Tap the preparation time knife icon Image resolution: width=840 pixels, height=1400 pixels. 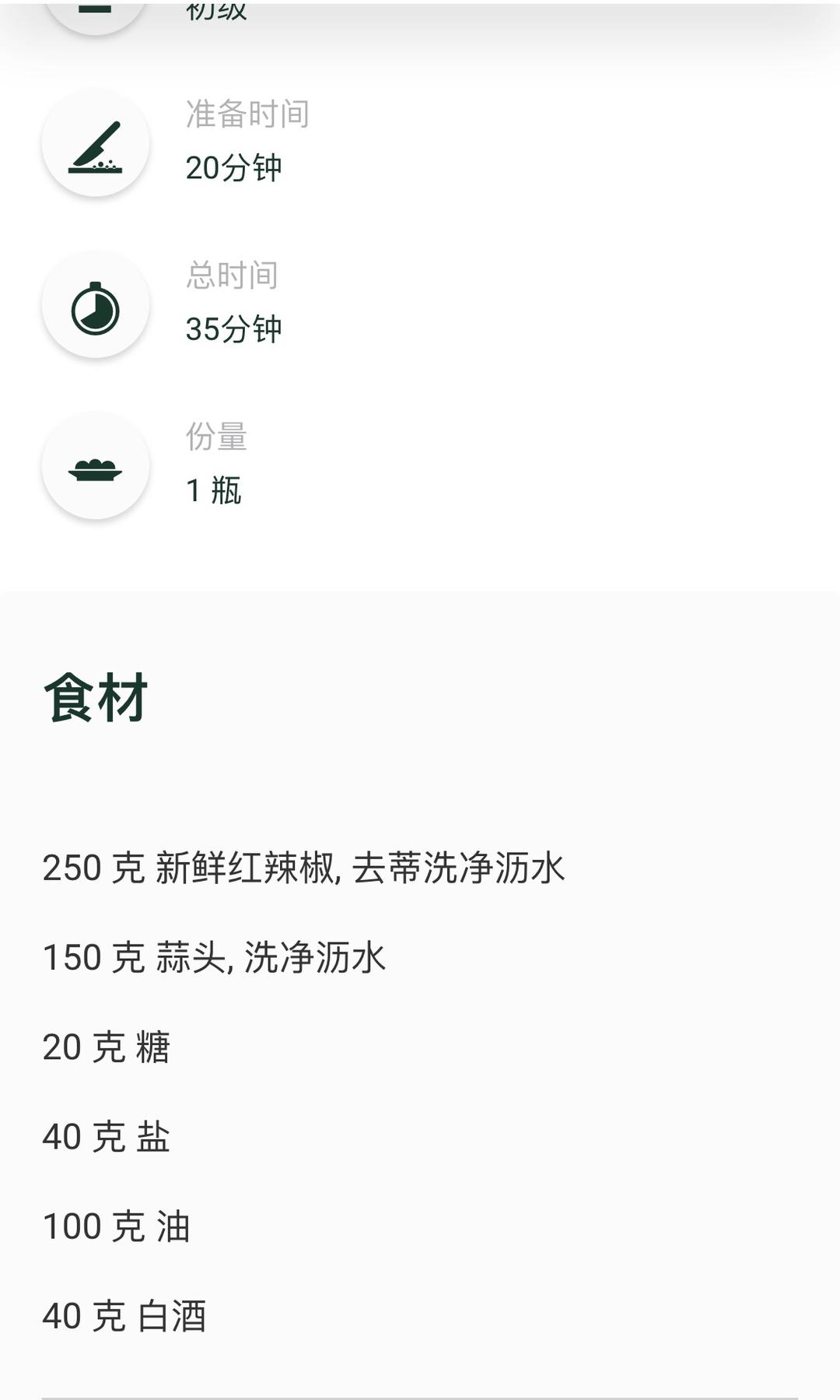click(x=95, y=145)
